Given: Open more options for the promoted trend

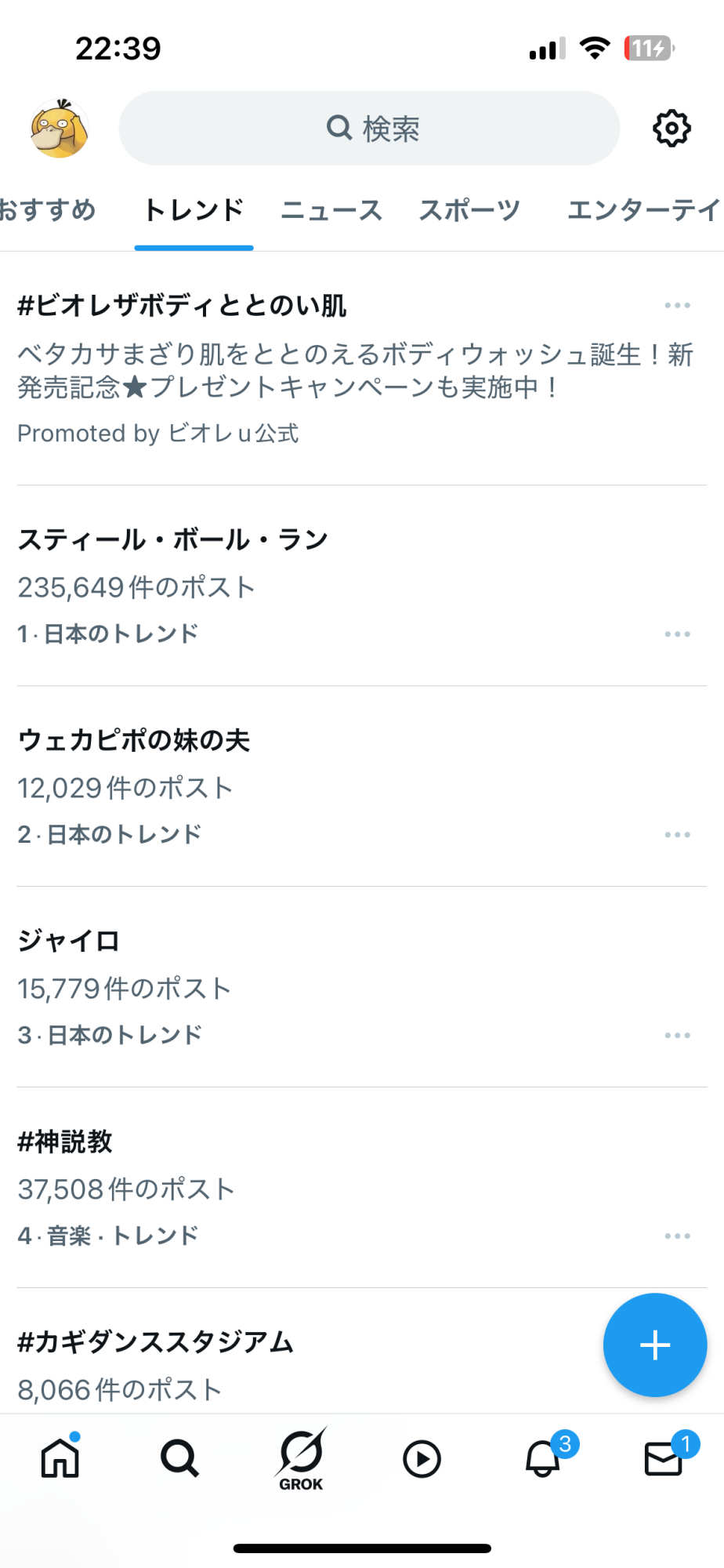Looking at the screenshot, I should pos(677,305).
